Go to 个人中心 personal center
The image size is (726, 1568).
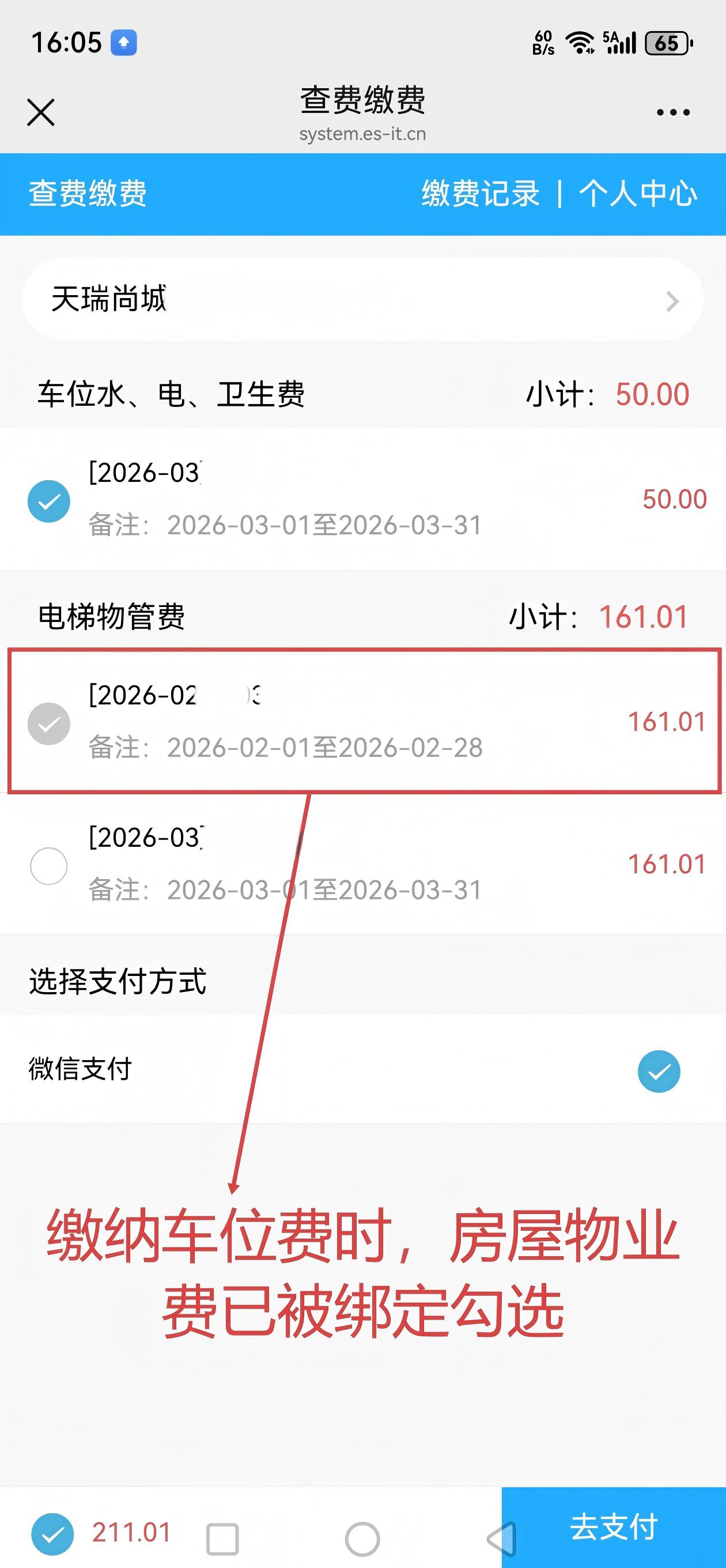pyautogui.click(x=637, y=194)
